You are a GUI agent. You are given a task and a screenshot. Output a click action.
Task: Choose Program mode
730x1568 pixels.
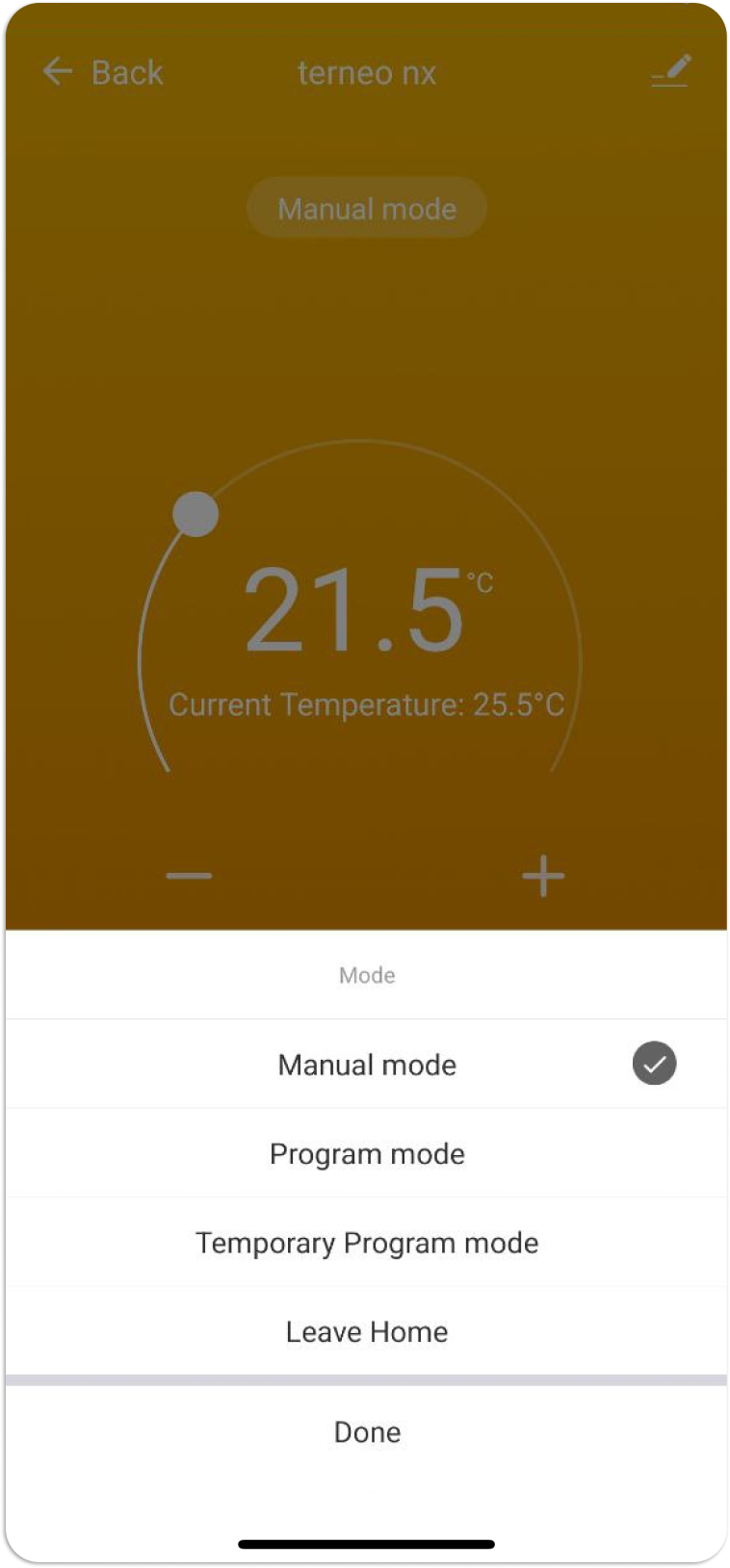pyautogui.click(x=366, y=1153)
